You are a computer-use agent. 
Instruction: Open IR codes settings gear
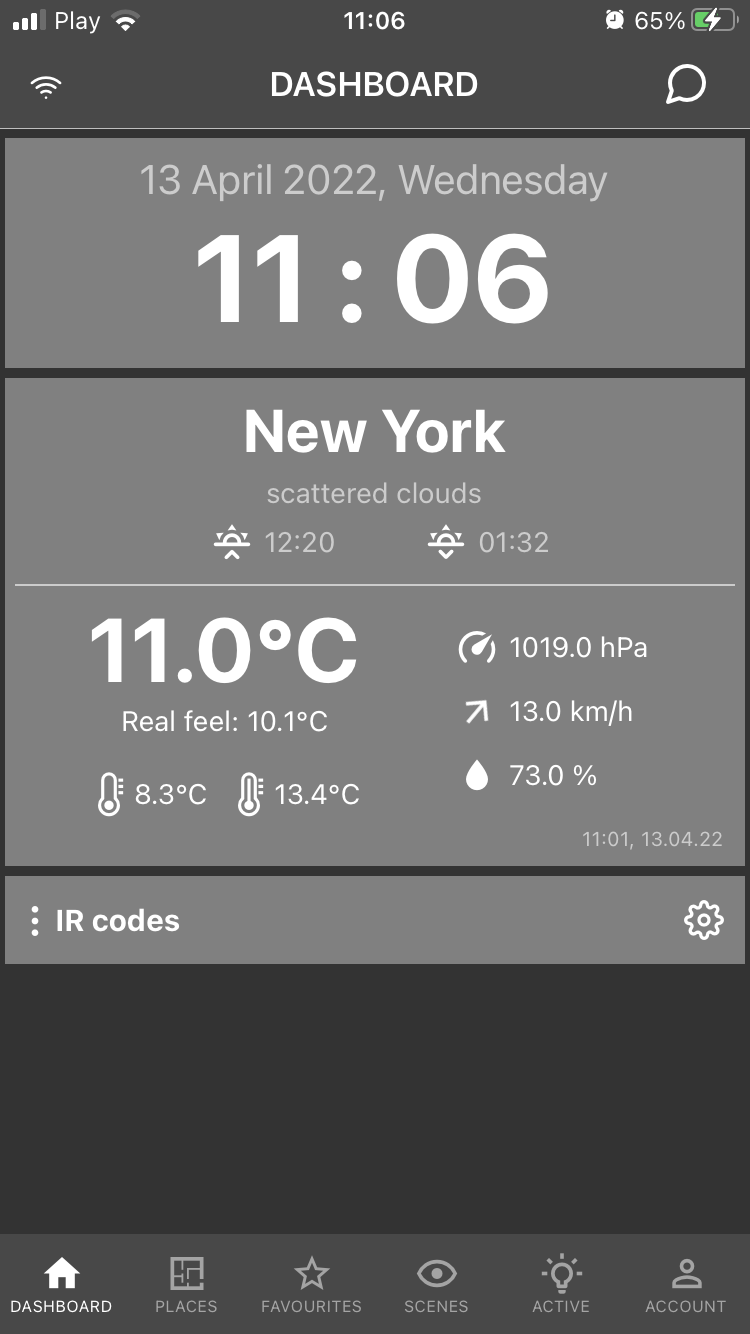703,920
